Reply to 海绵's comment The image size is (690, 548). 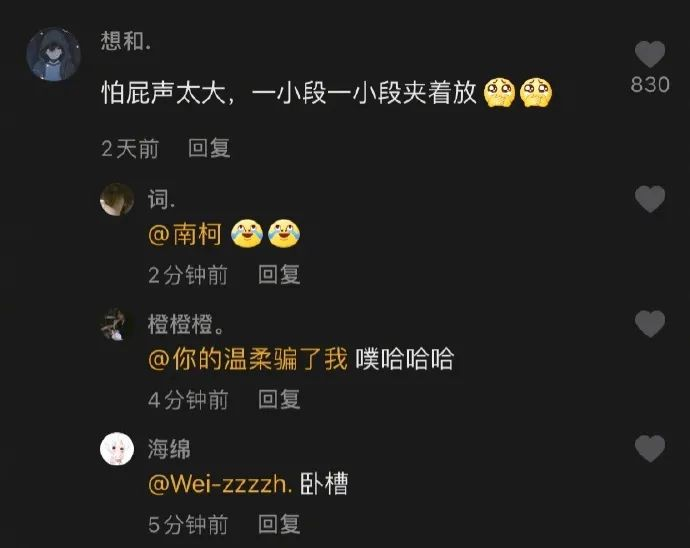pyautogui.click(x=279, y=524)
